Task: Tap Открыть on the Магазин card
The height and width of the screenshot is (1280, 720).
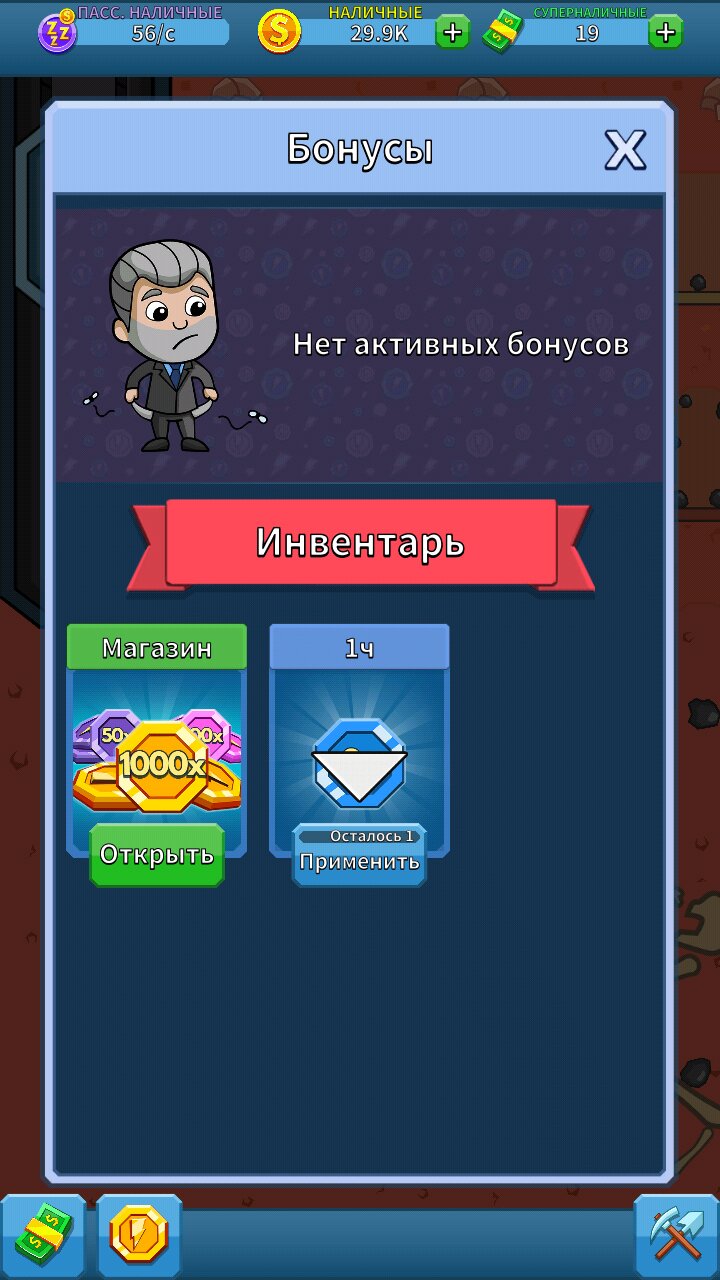Action: (x=157, y=855)
